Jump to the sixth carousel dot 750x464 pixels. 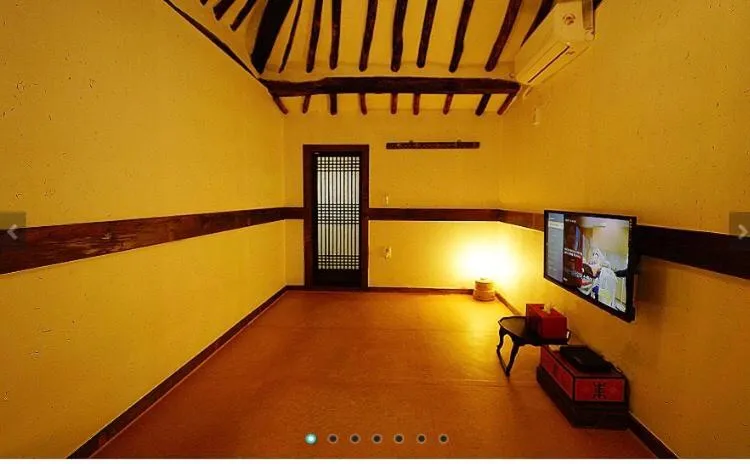(421, 438)
